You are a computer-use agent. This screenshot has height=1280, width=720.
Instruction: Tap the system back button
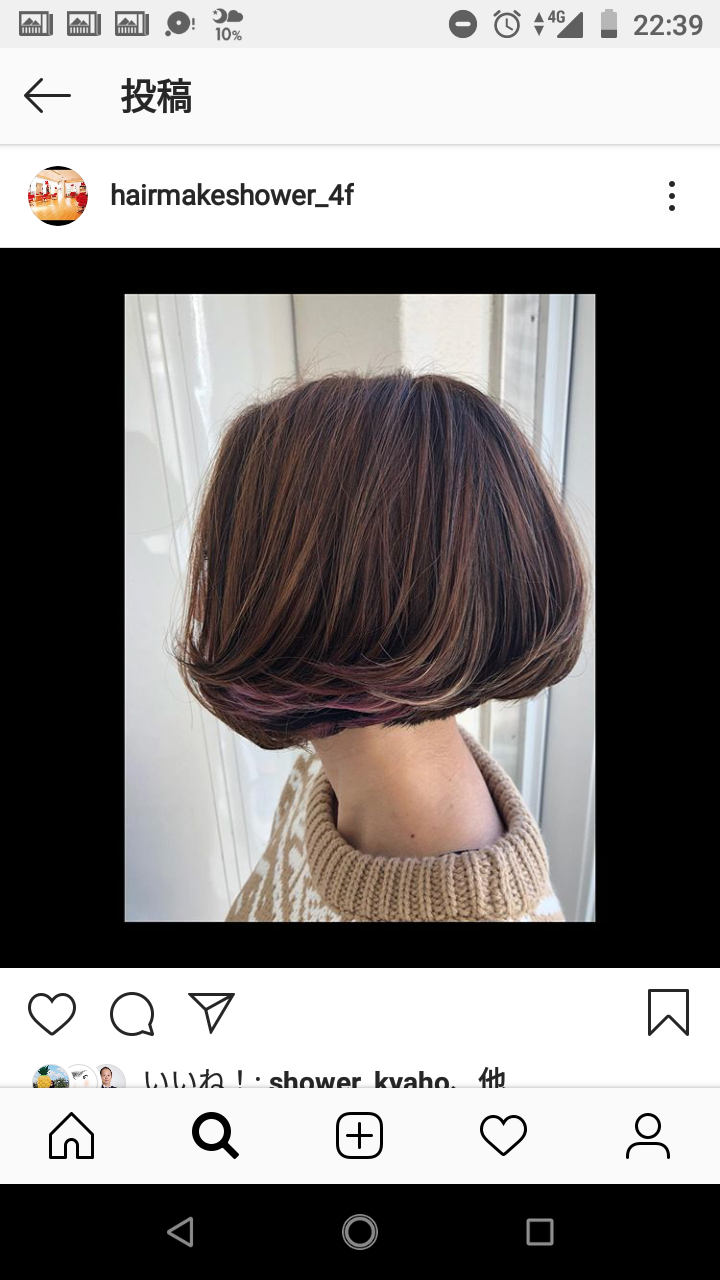tap(180, 1232)
